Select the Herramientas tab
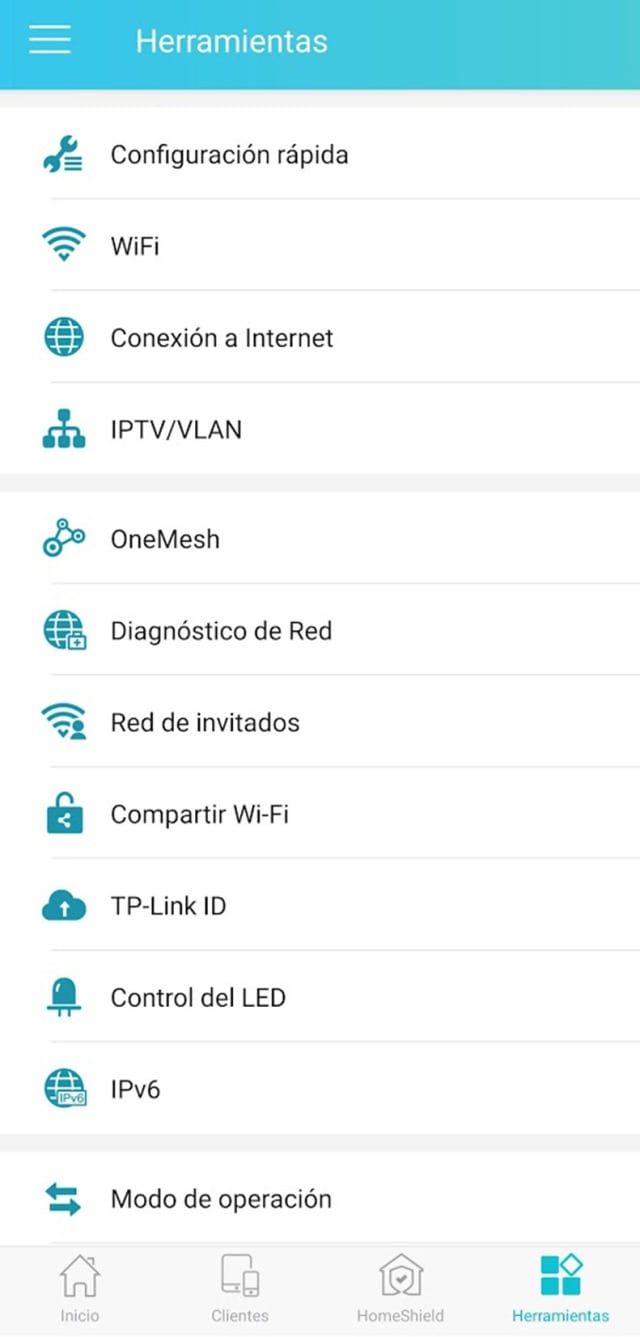Viewport: 640px width, 1337px height. tap(560, 1289)
